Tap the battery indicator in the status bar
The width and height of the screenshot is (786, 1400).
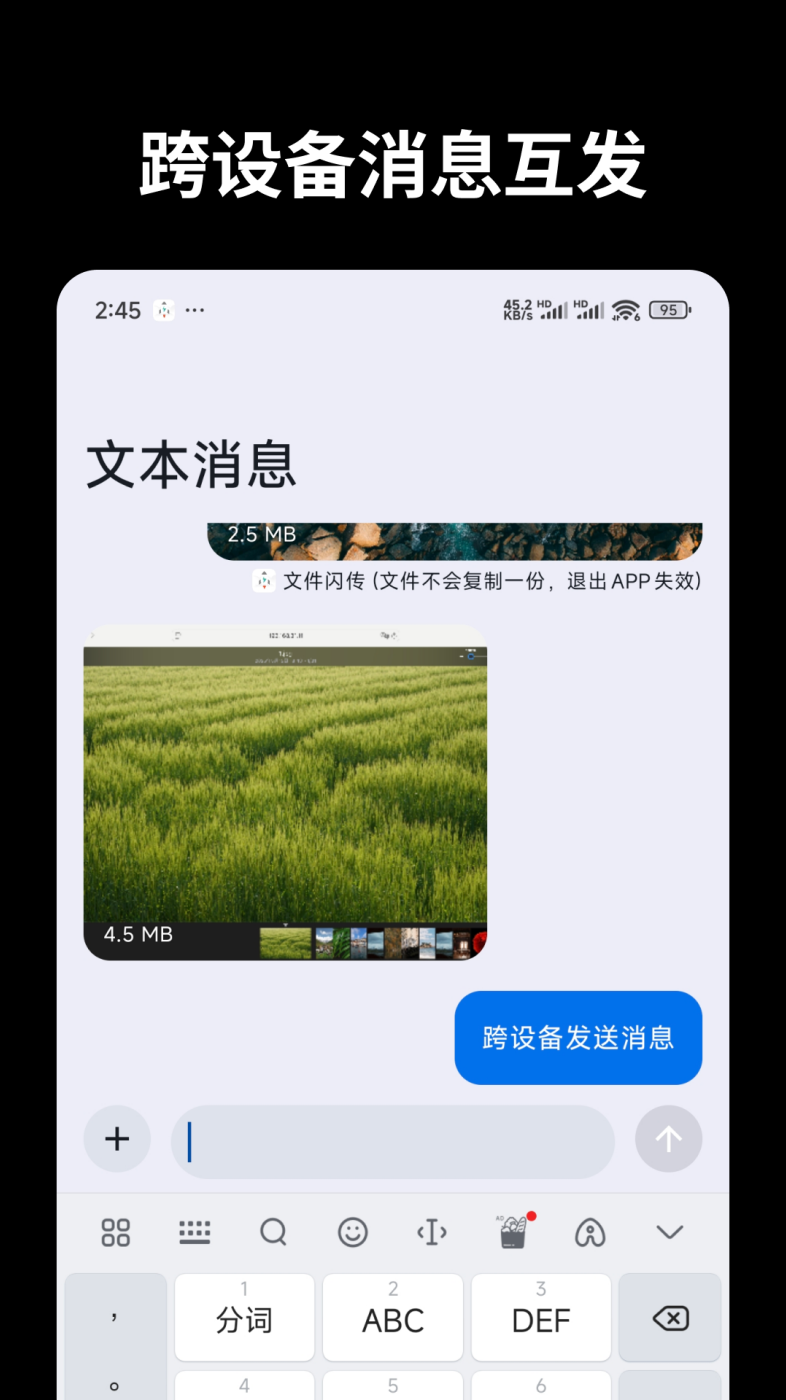coord(669,310)
